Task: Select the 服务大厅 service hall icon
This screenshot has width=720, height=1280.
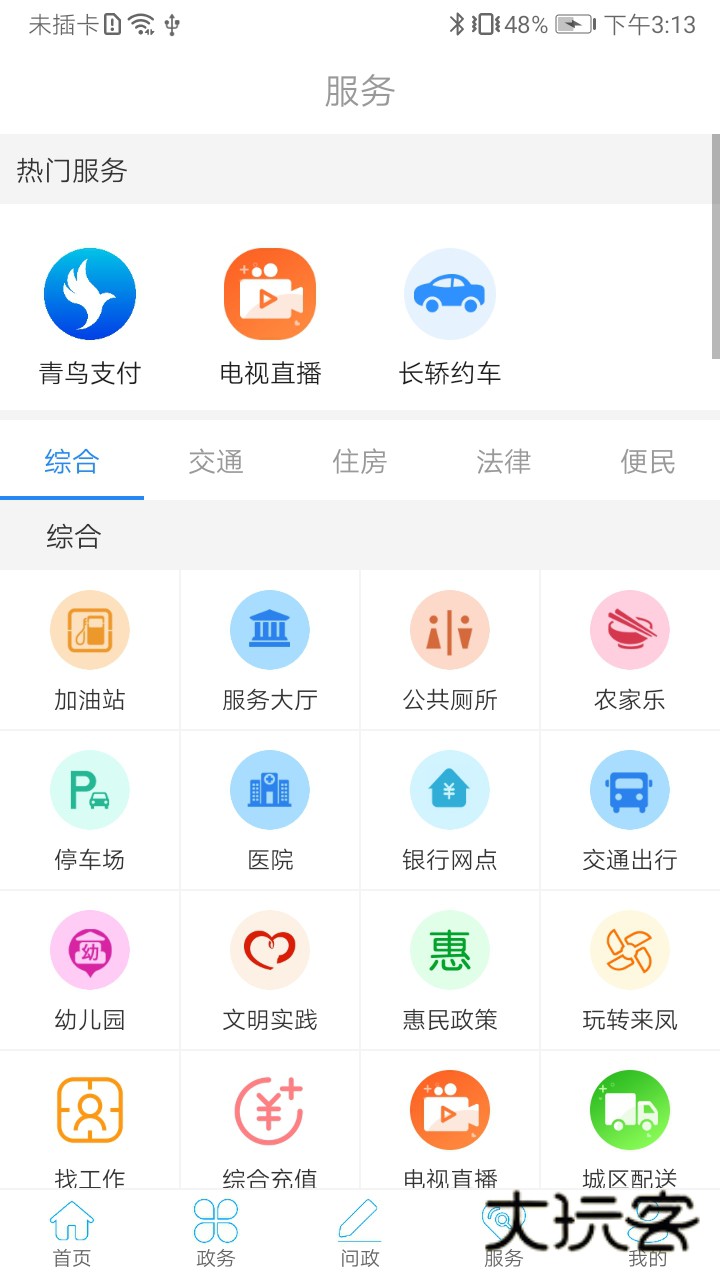Action: (269, 650)
